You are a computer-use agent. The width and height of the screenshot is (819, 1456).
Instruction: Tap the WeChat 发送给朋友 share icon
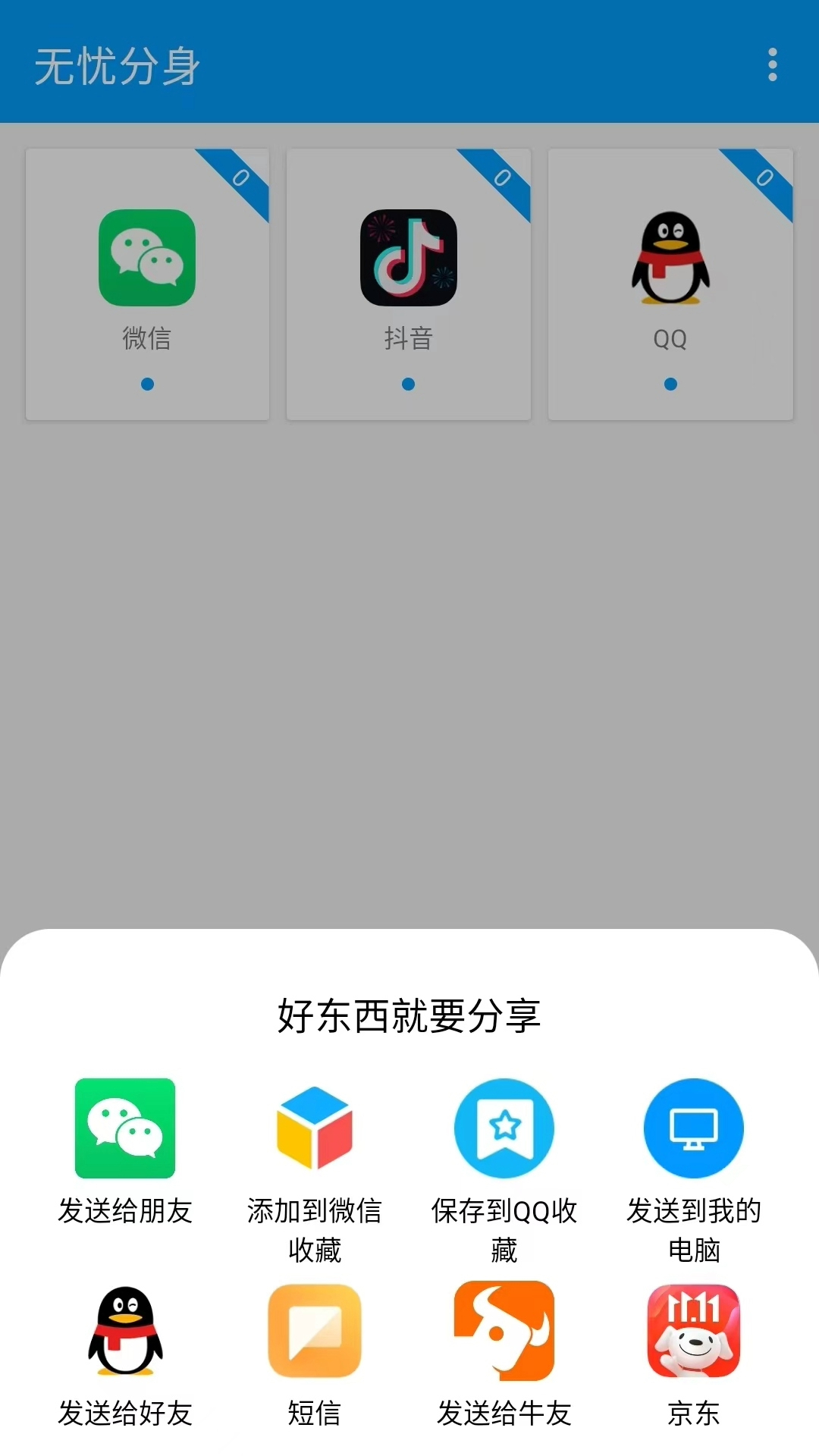[125, 1128]
